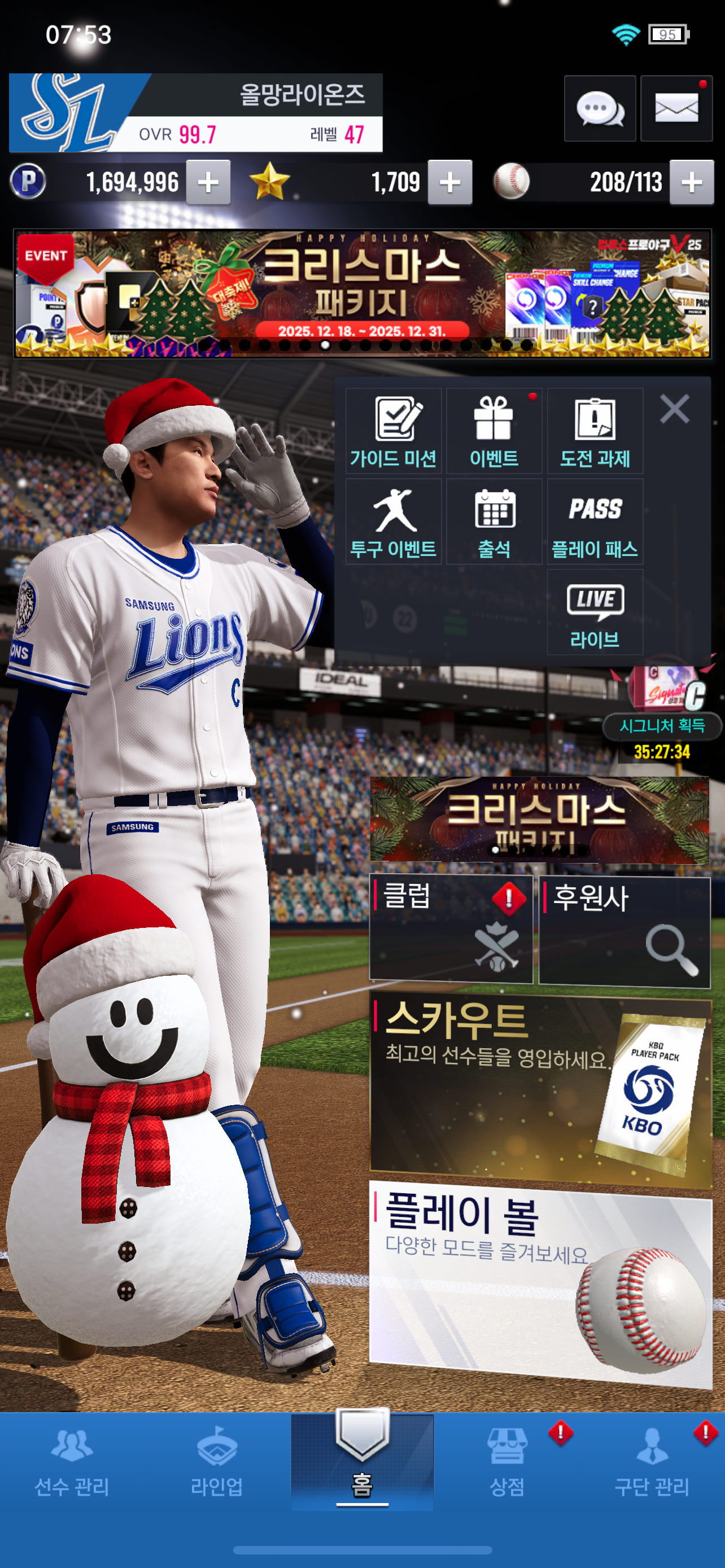725x1568 pixels.
Task: Open 출석 attendance calendar
Action: coord(493,522)
